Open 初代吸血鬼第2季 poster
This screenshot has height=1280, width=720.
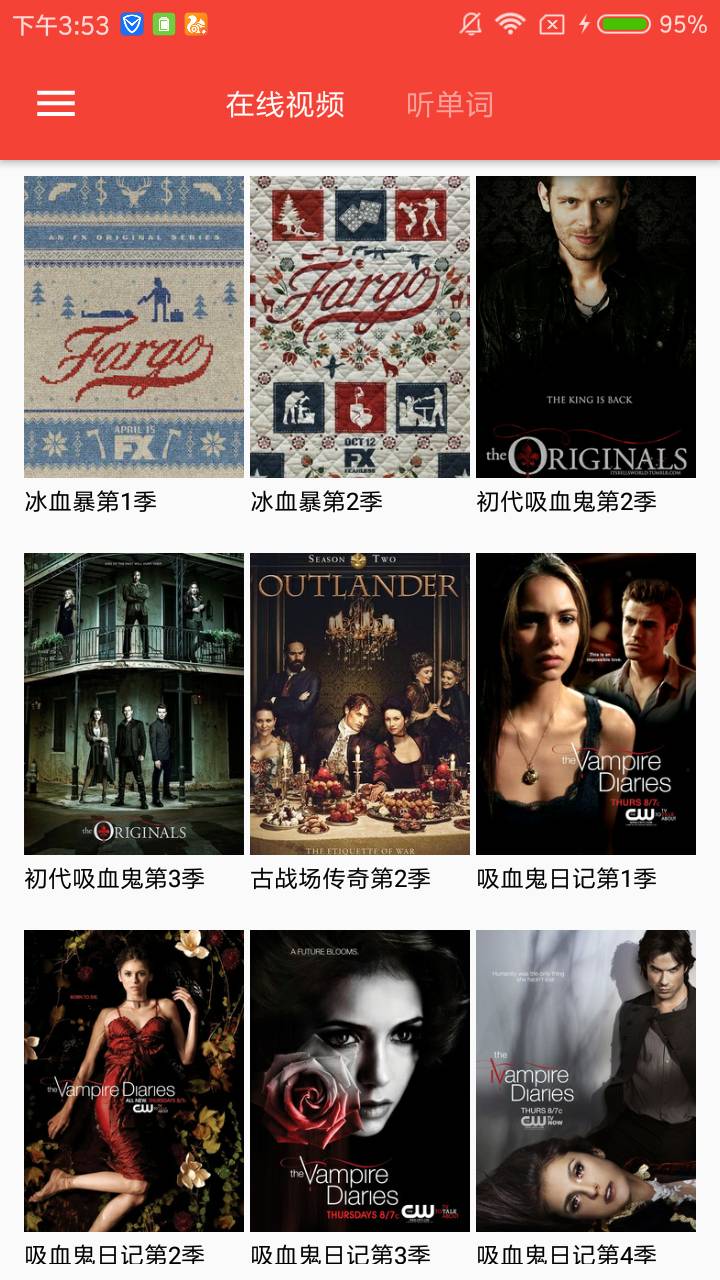(x=586, y=327)
